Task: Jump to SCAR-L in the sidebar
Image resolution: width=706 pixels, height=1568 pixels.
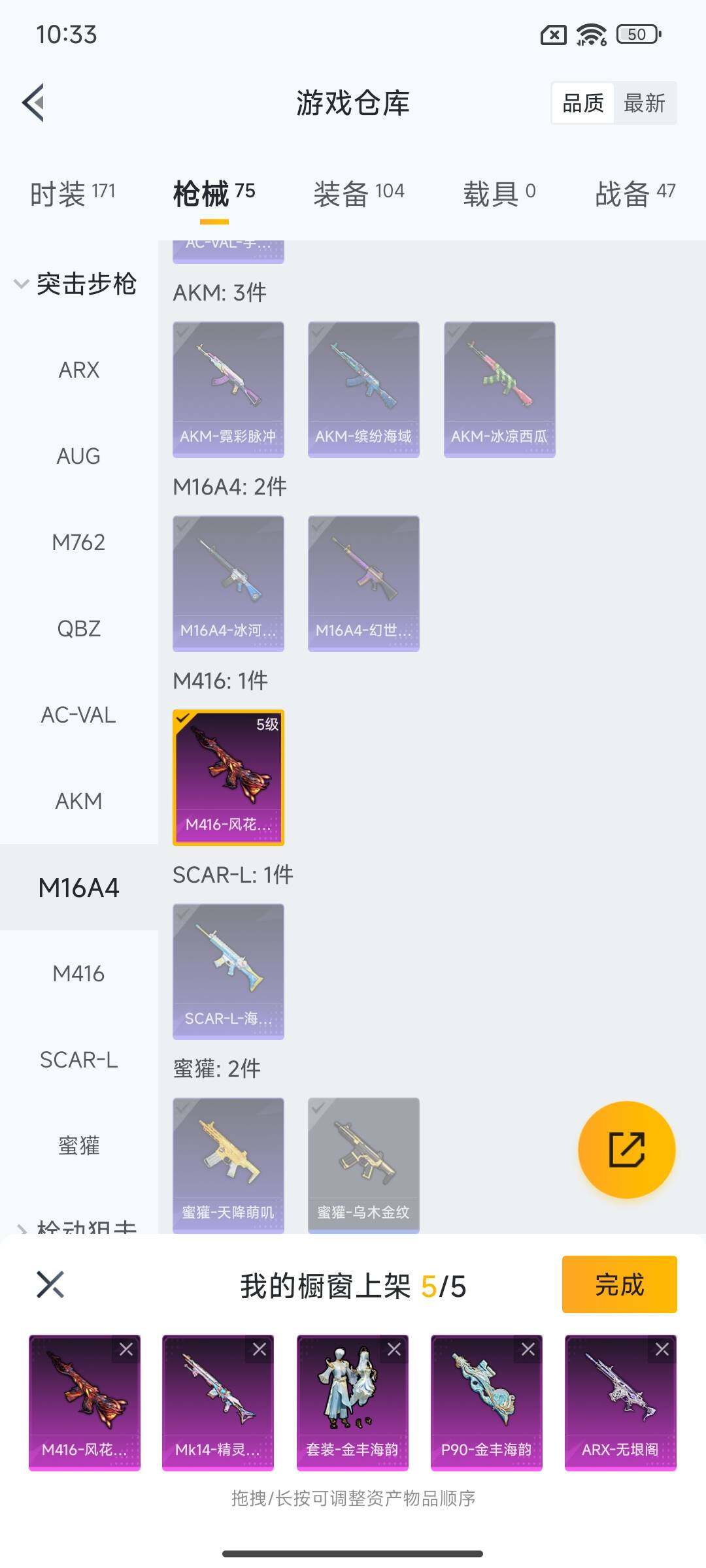Action: 79,1060
